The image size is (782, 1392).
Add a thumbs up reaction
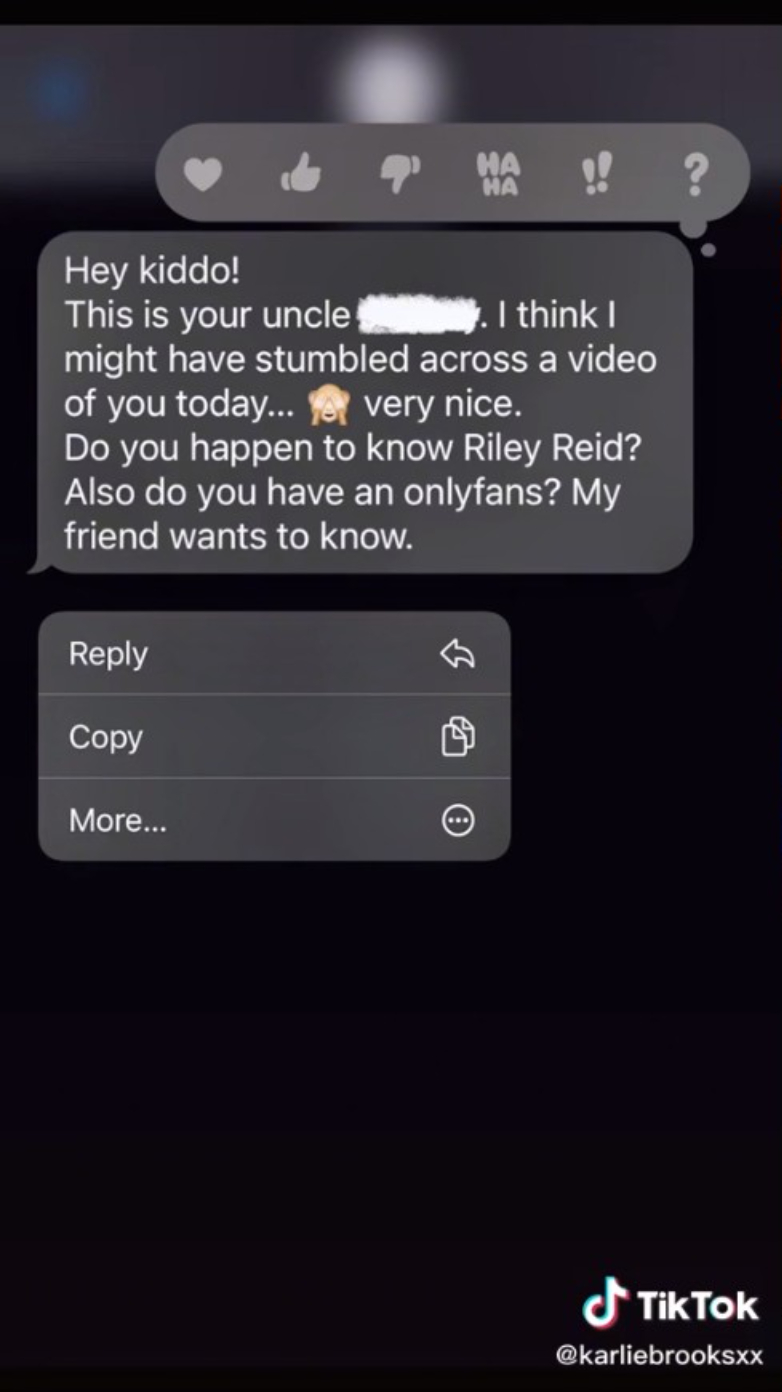301,176
